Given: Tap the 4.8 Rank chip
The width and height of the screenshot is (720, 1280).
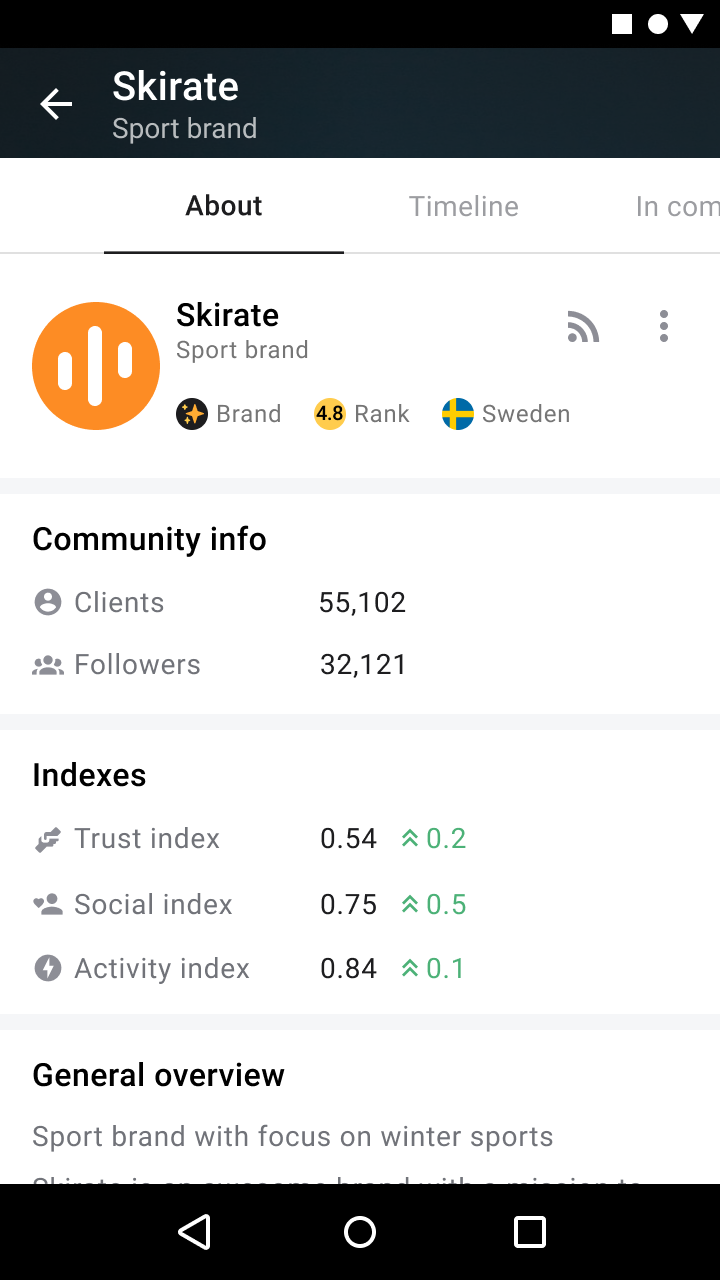Looking at the screenshot, I should [x=362, y=414].
